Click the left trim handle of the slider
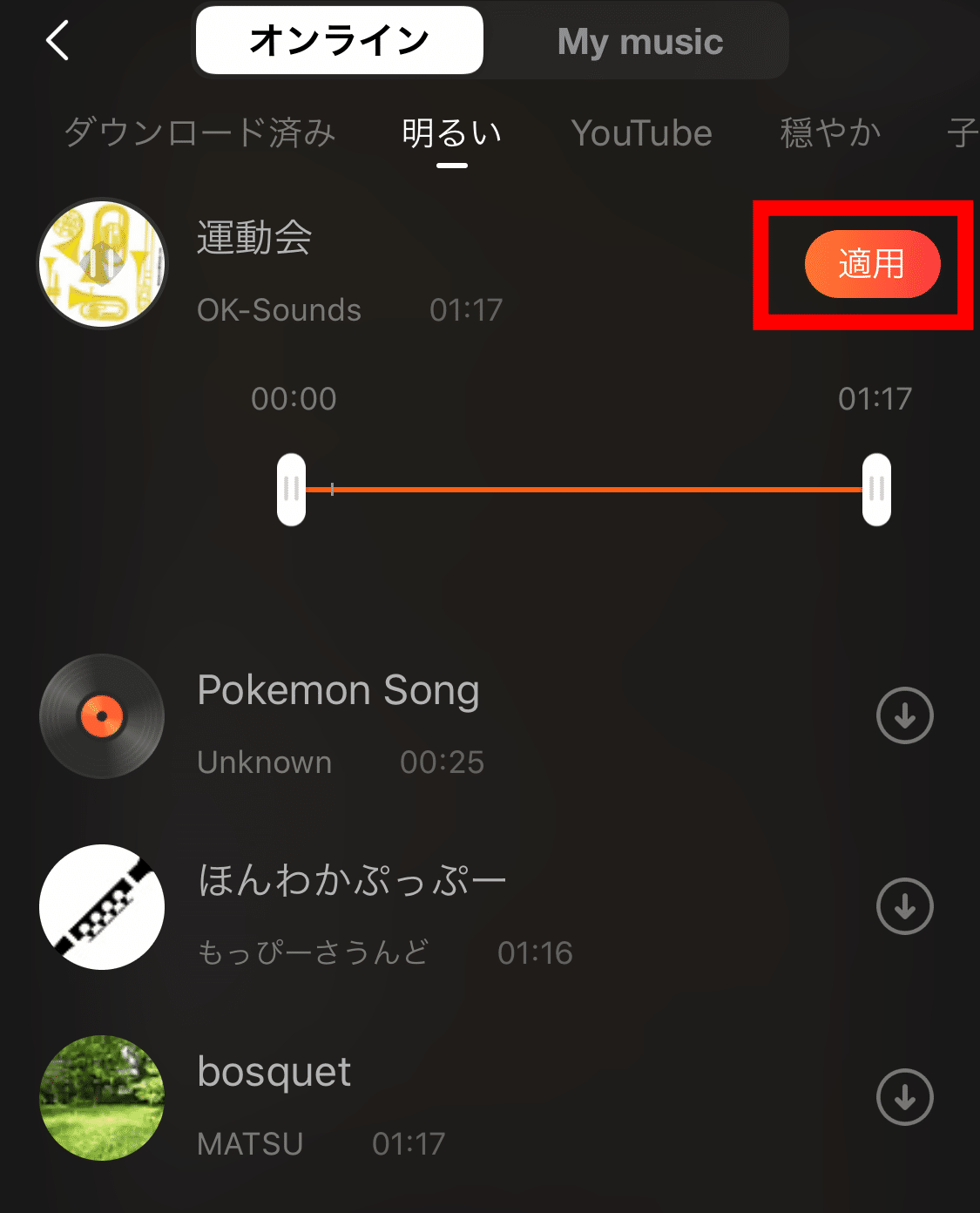The image size is (980, 1213). pos(290,489)
